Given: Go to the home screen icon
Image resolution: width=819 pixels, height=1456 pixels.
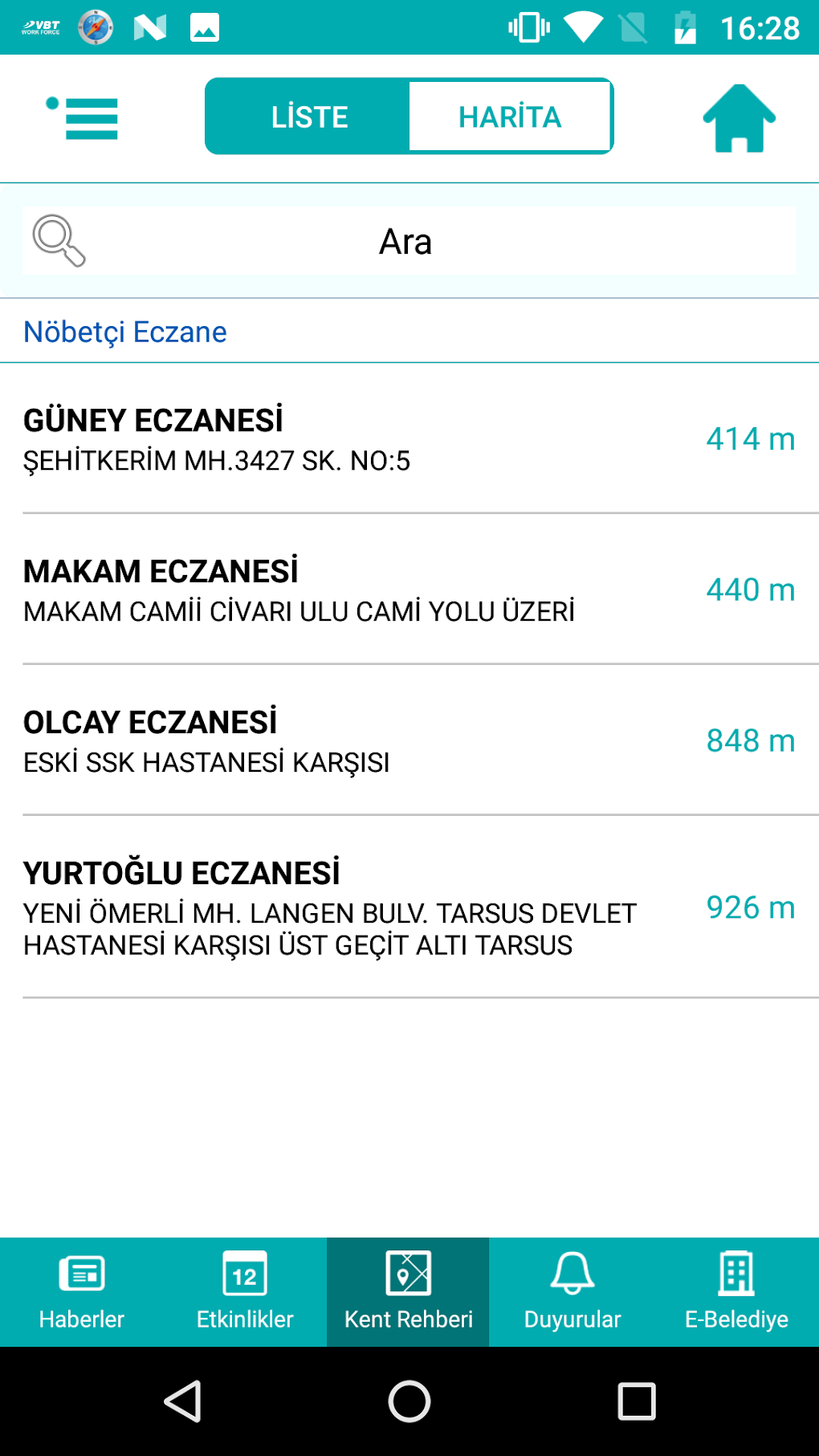Looking at the screenshot, I should point(739,118).
